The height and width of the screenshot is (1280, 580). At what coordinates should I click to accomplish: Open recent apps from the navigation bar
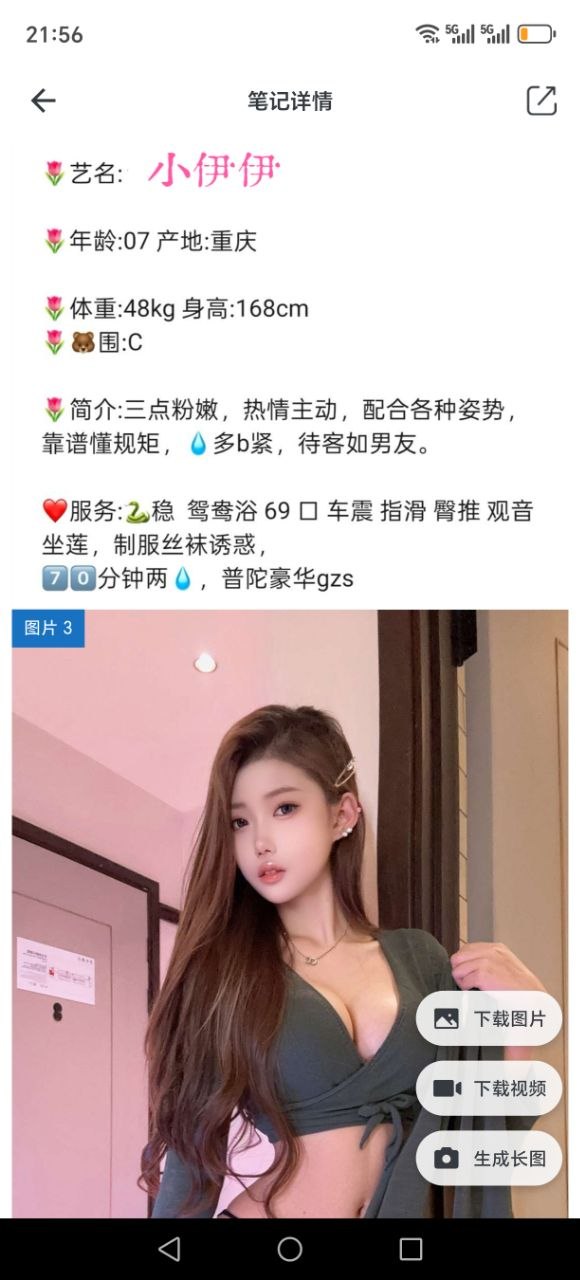[x=411, y=1248]
